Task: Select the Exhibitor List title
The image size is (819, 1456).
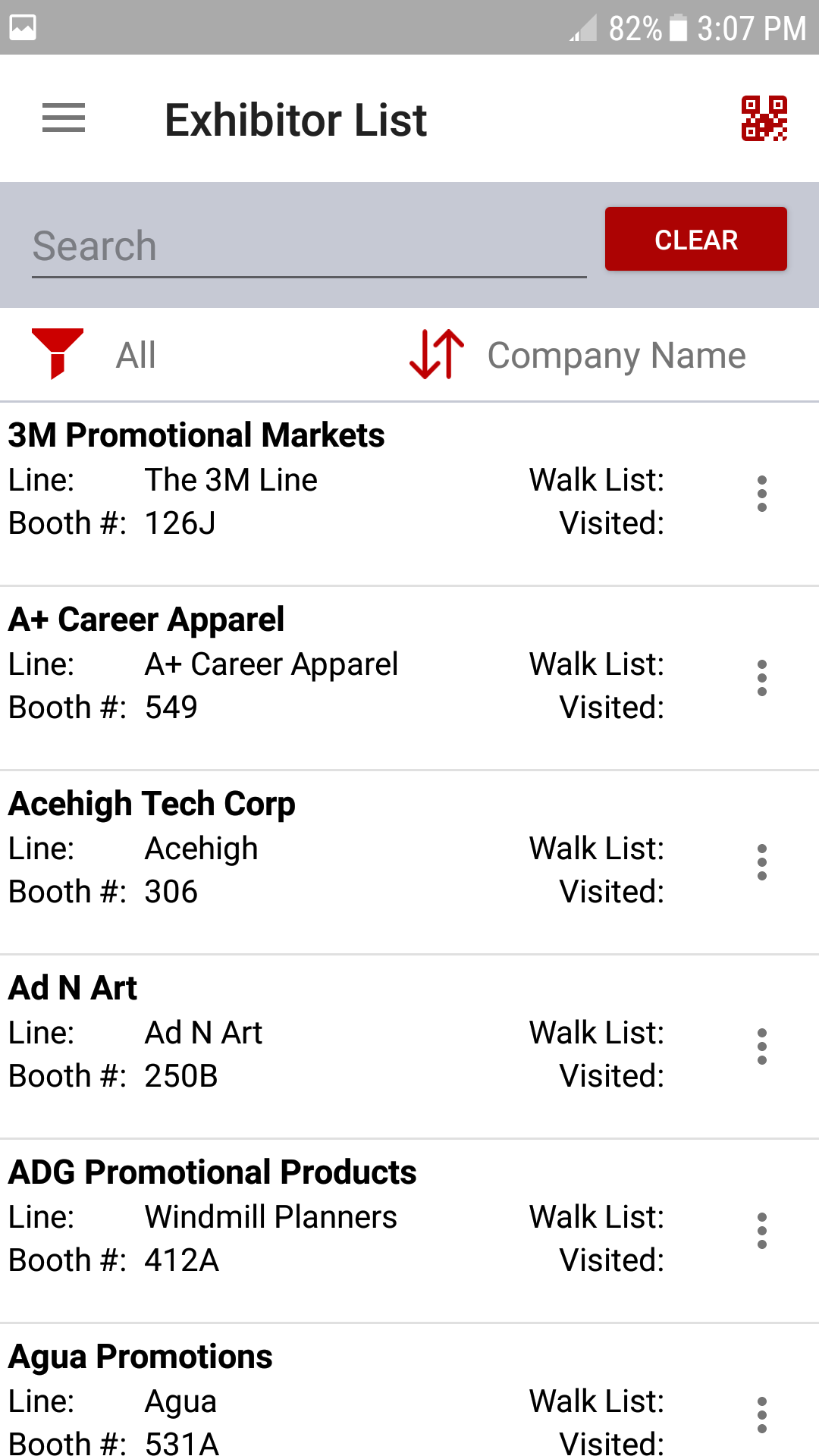Action: [296, 118]
